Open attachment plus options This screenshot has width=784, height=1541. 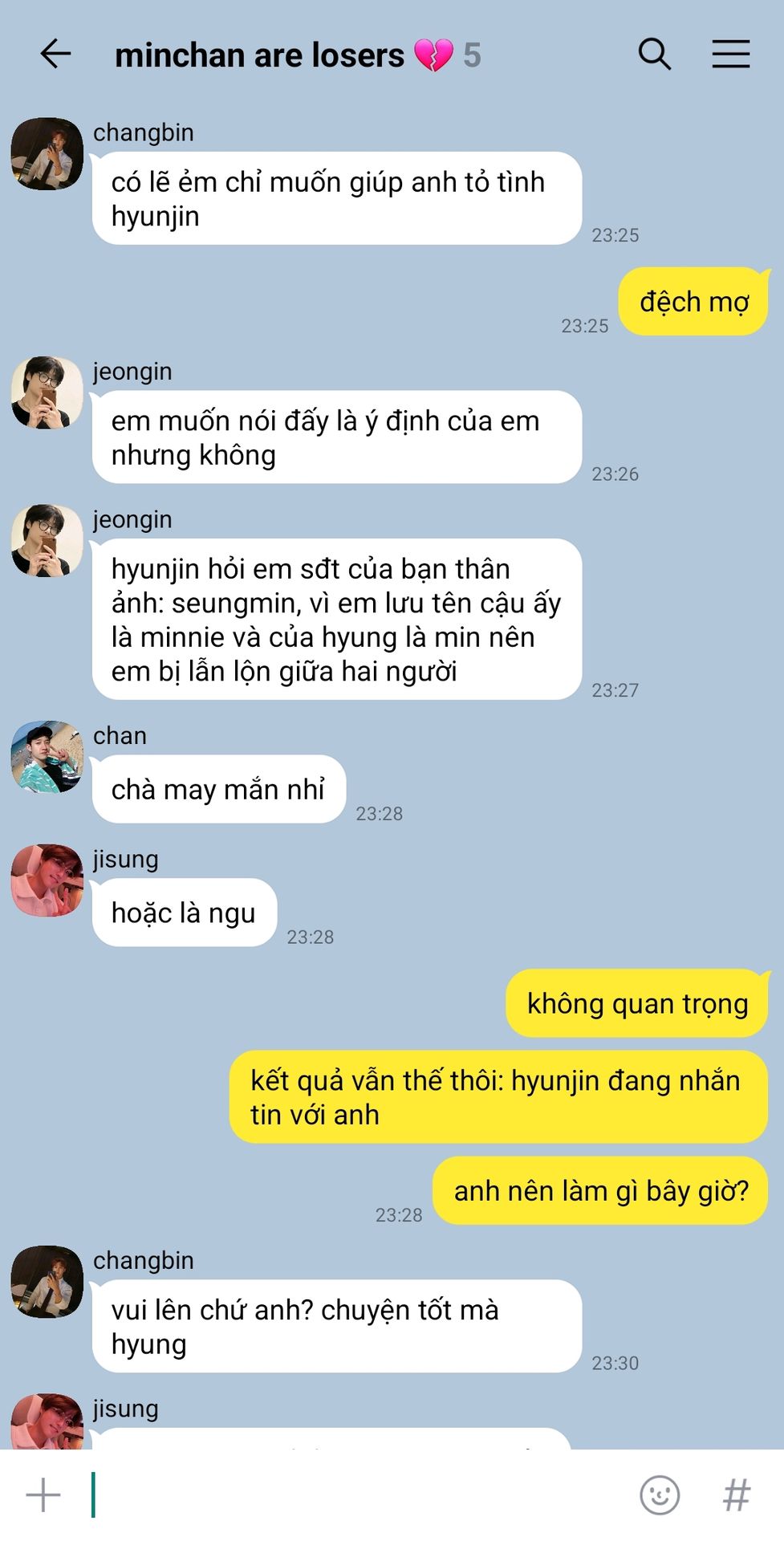click(43, 1495)
